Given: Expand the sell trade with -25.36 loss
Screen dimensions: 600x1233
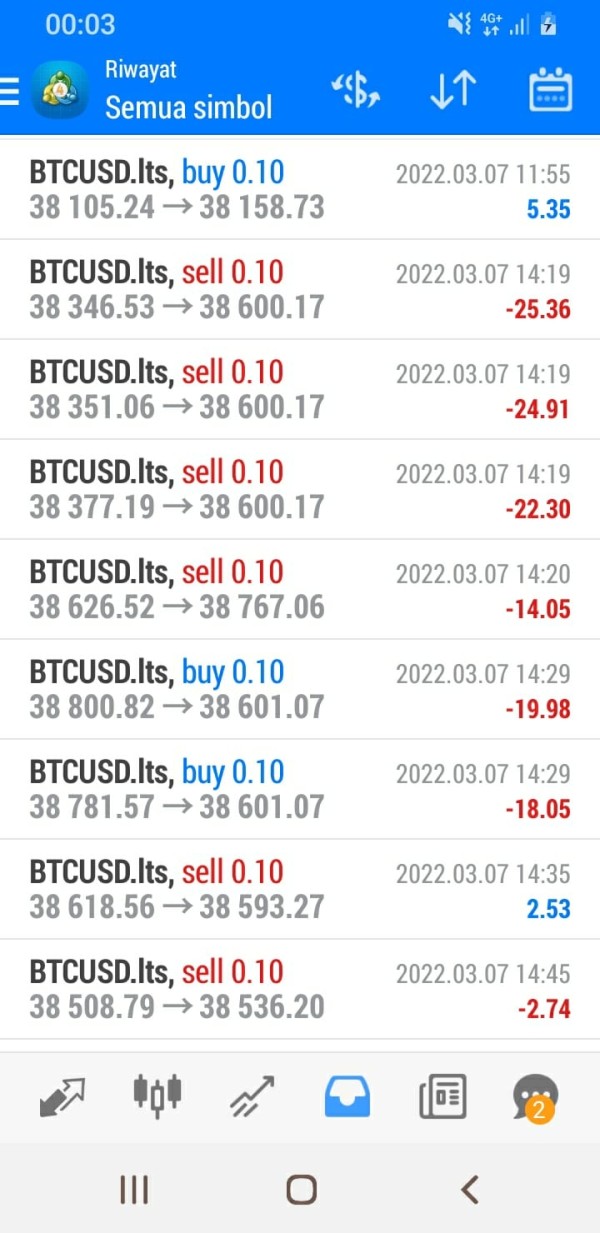Looking at the screenshot, I should pos(300,290).
